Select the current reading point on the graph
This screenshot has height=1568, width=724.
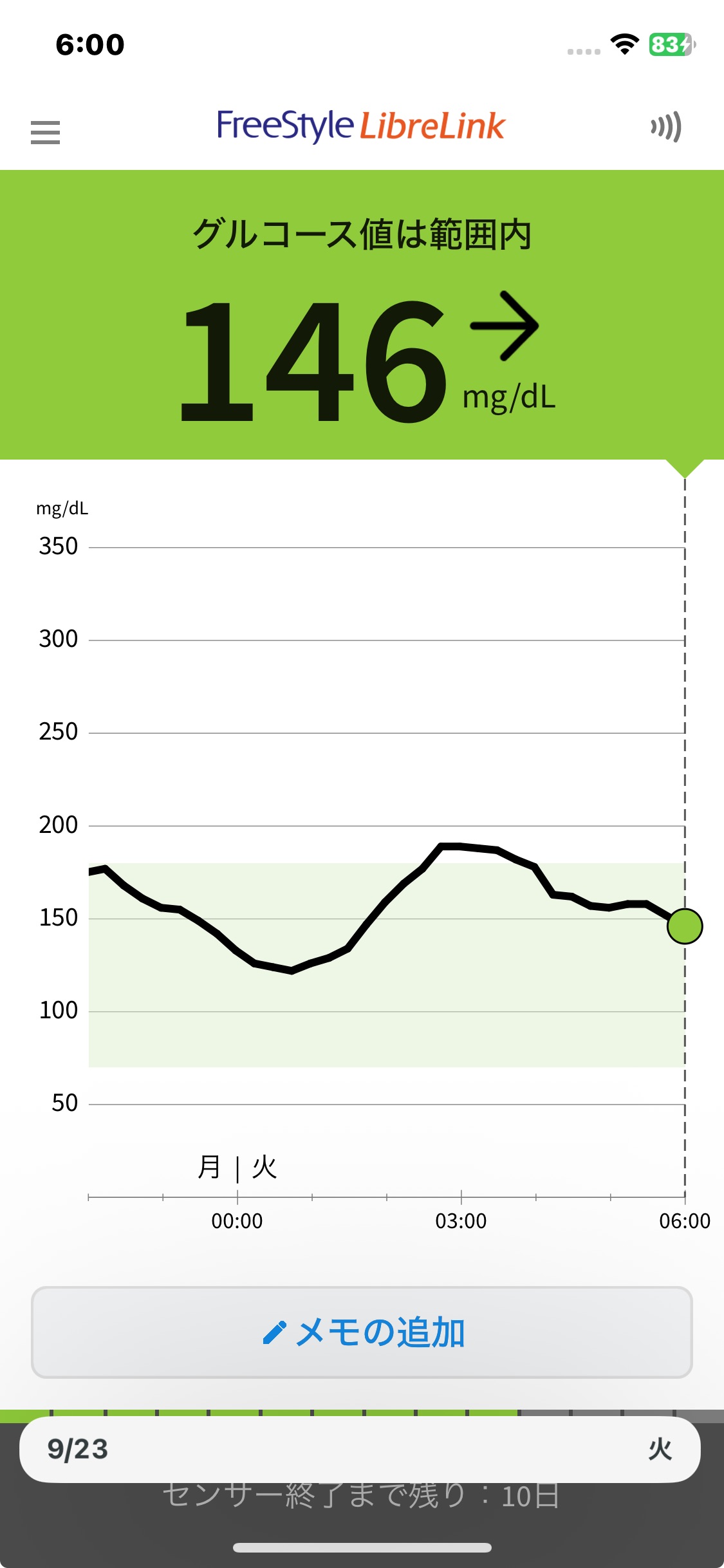pyautogui.click(x=685, y=926)
